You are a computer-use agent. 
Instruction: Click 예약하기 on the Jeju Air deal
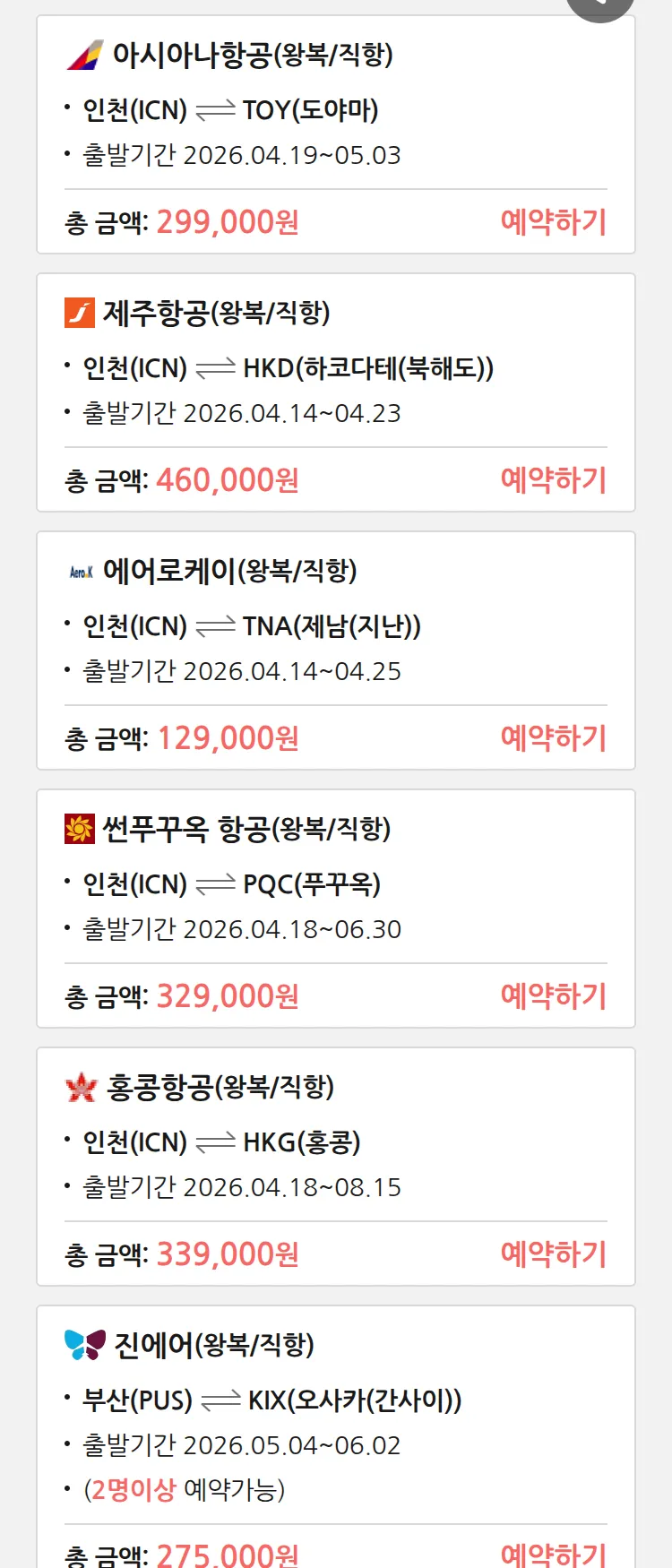554,480
